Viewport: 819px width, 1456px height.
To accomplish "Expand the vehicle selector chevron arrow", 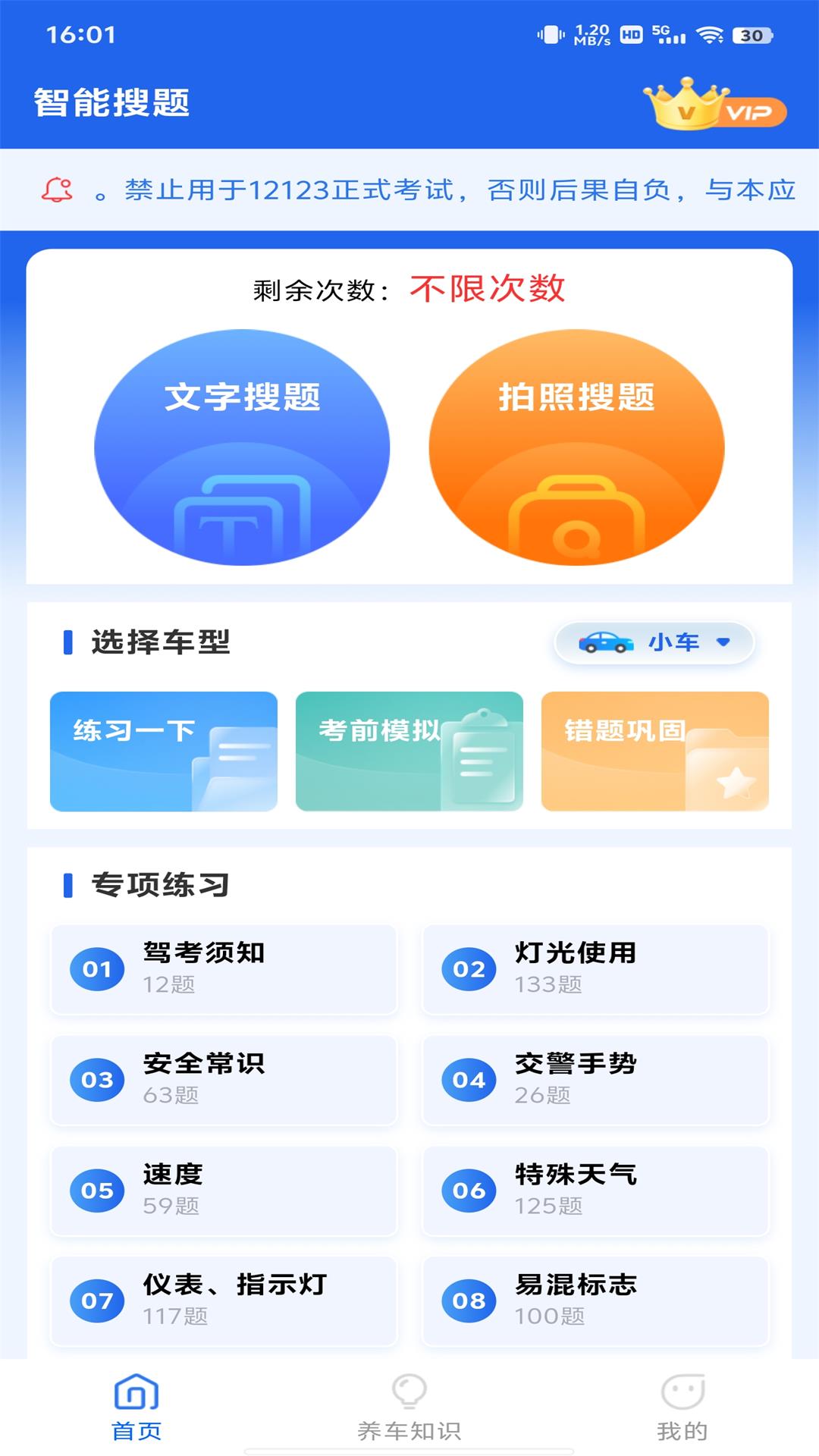I will point(722,642).
